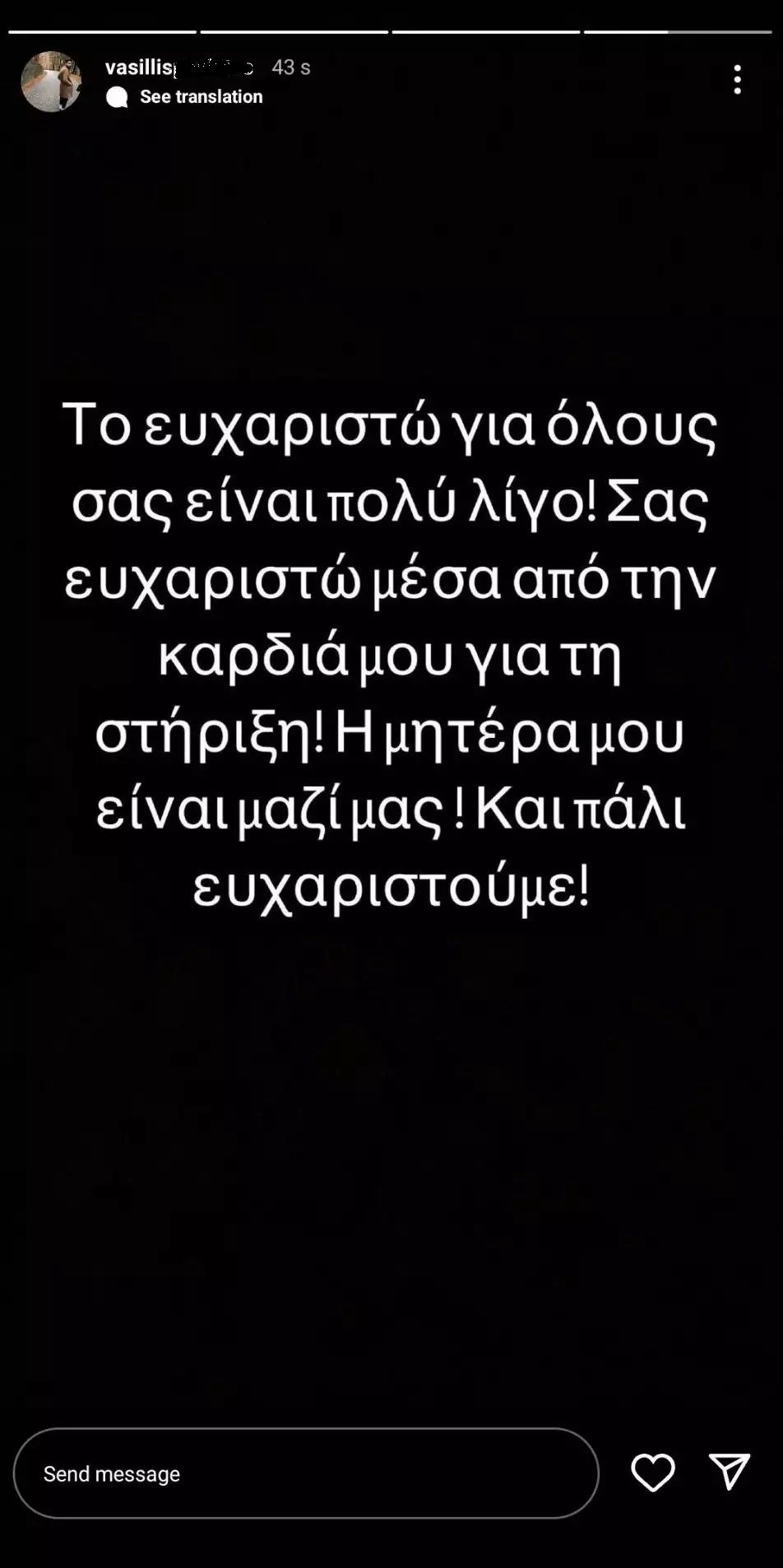Tap the Send message field
The width and height of the screenshot is (783, 1568).
[x=305, y=1473]
